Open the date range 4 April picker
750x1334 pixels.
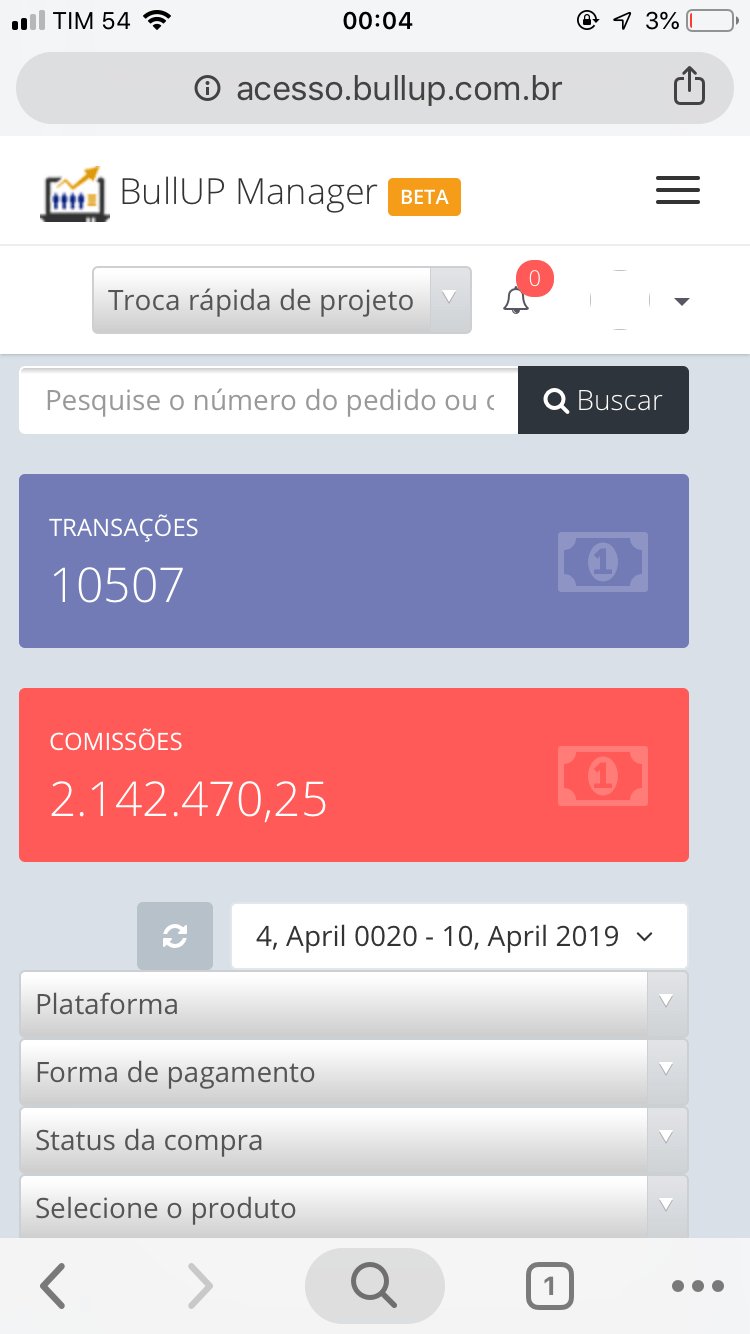coord(459,936)
